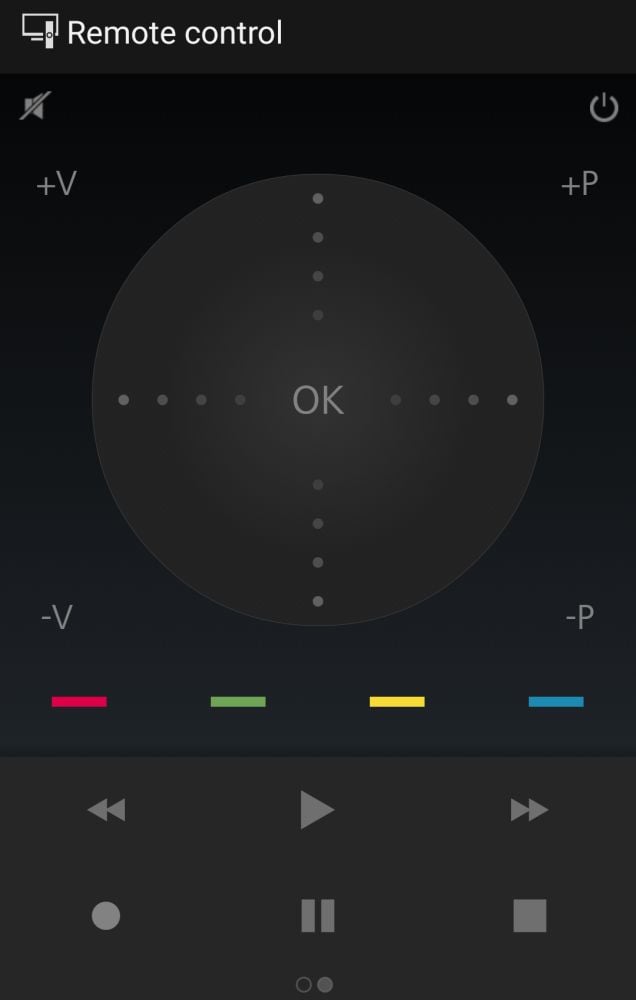Image resolution: width=636 pixels, height=1000 pixels.
Task: Pause the playback
Action: (x=318, y=915)
